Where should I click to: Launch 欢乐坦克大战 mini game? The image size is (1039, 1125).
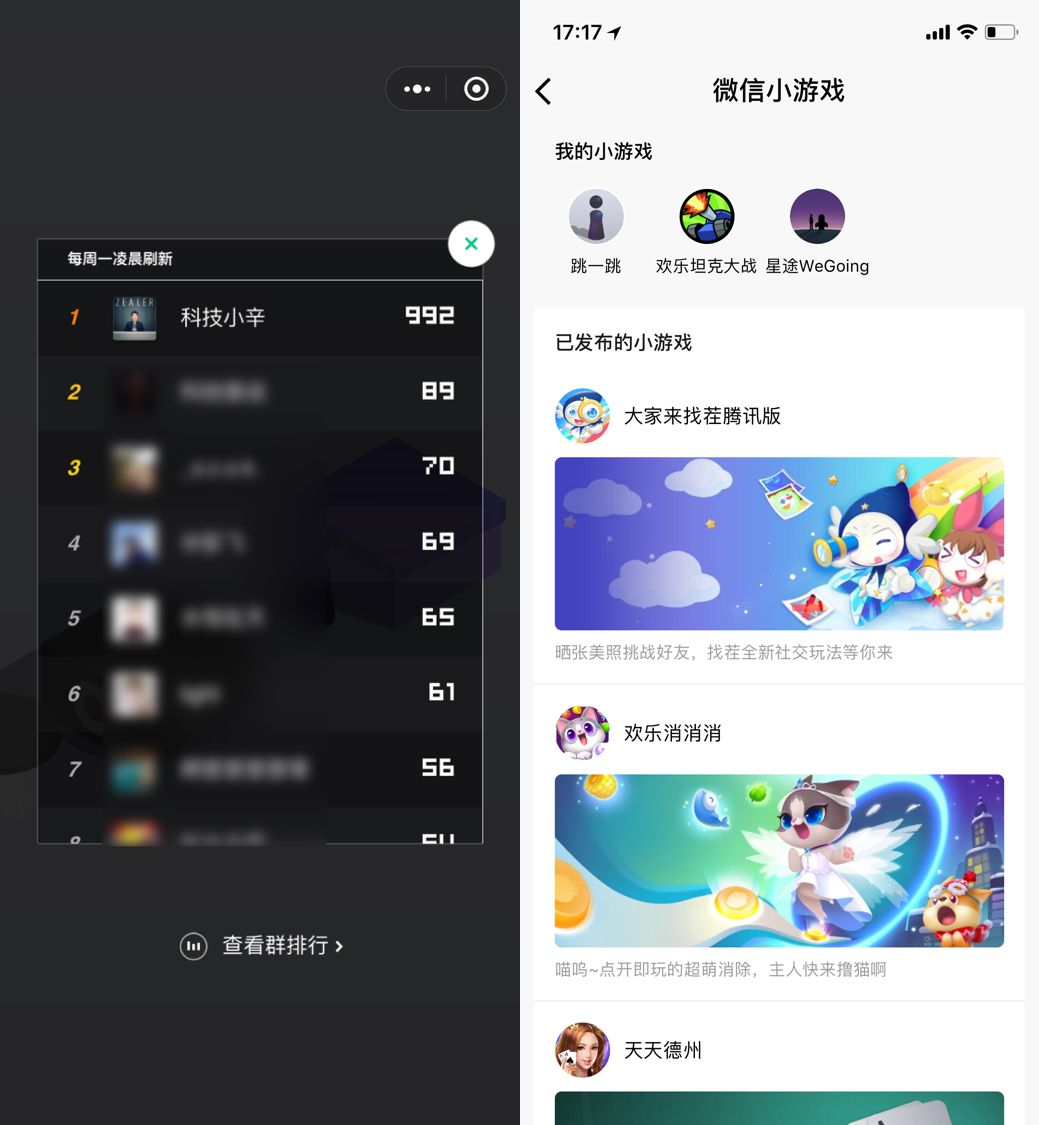(706, 217)
